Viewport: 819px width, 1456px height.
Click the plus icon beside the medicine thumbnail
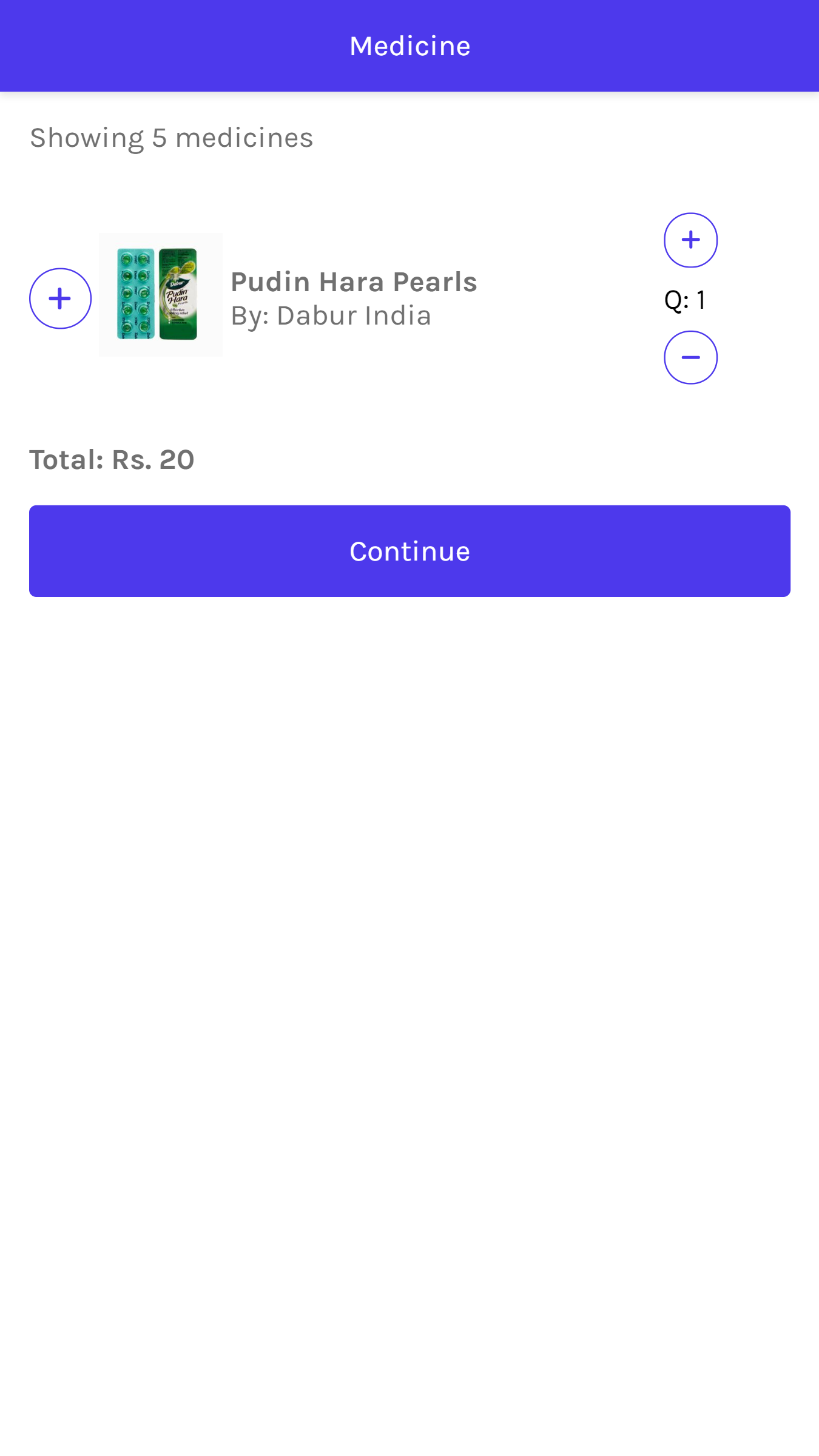pos(60,298)
